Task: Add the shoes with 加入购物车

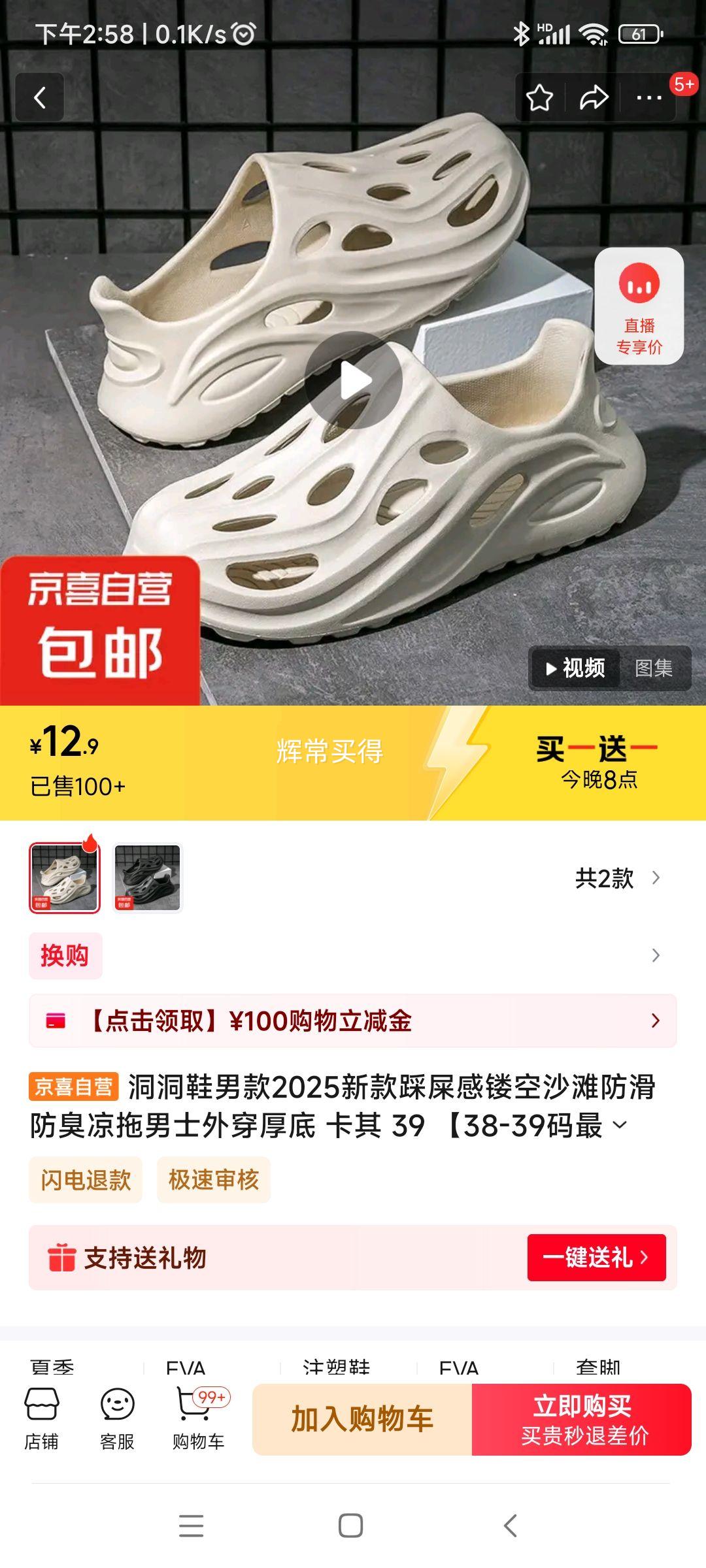Action: point(362,1419)
